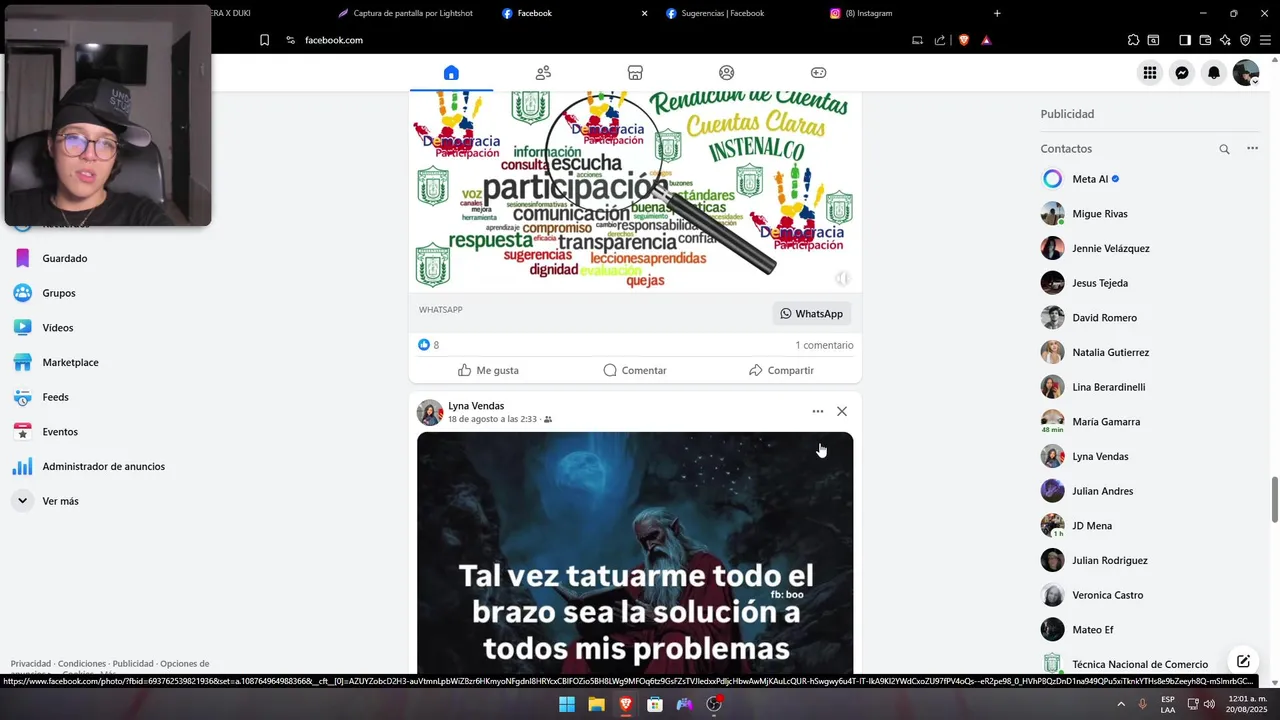The width and height of the screenshot is (1280, 720).
Task: Open the apps grid menu
Action: coord(1150,73)
